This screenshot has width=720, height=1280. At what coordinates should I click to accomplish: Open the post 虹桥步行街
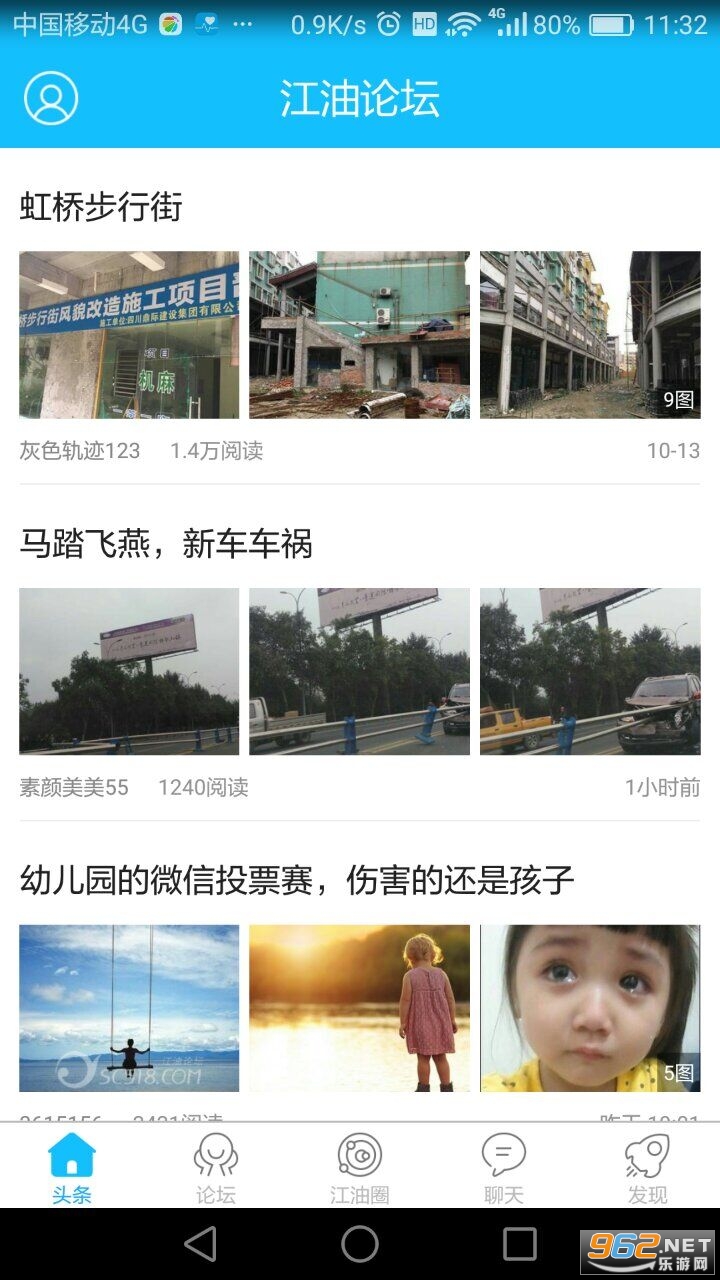tap(101, 207)
